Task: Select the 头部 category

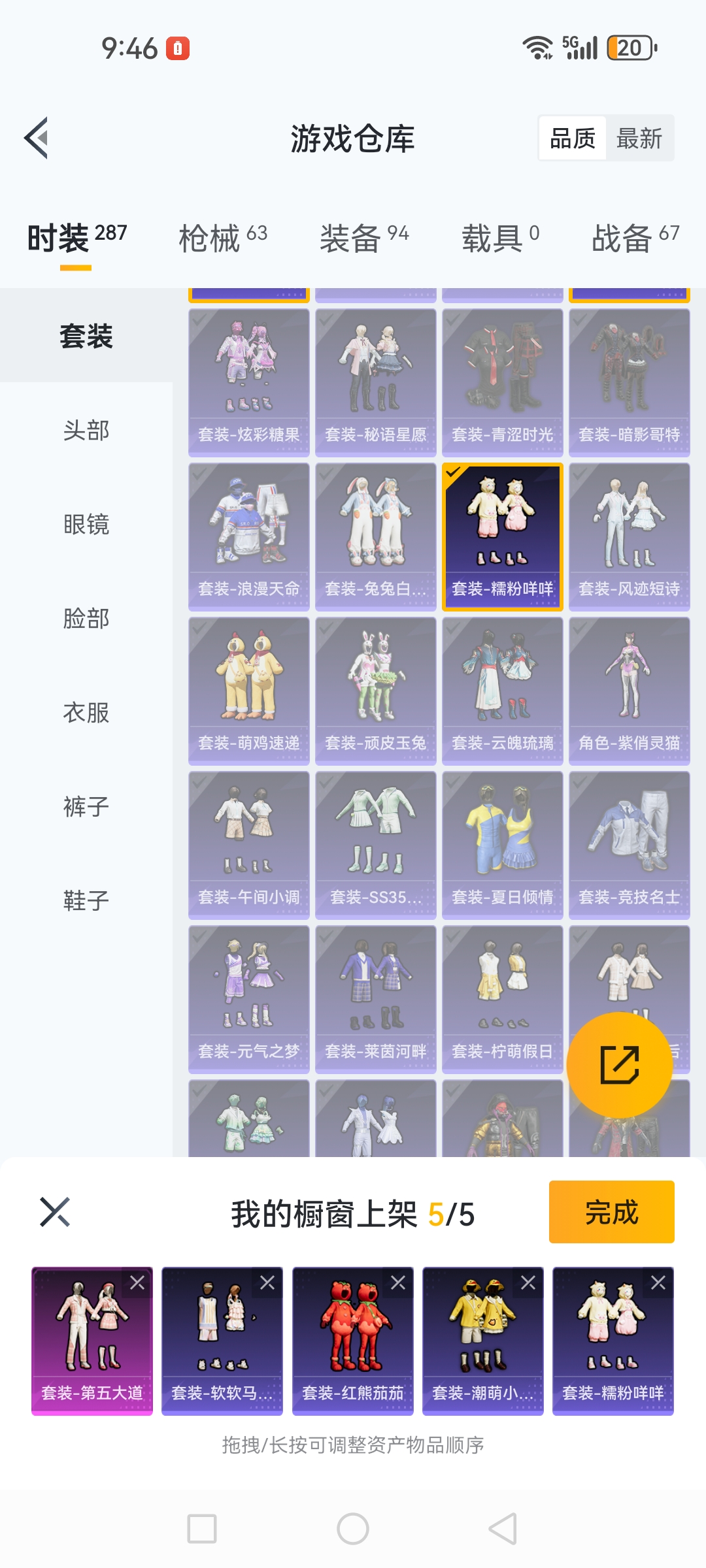Action: 86,431
